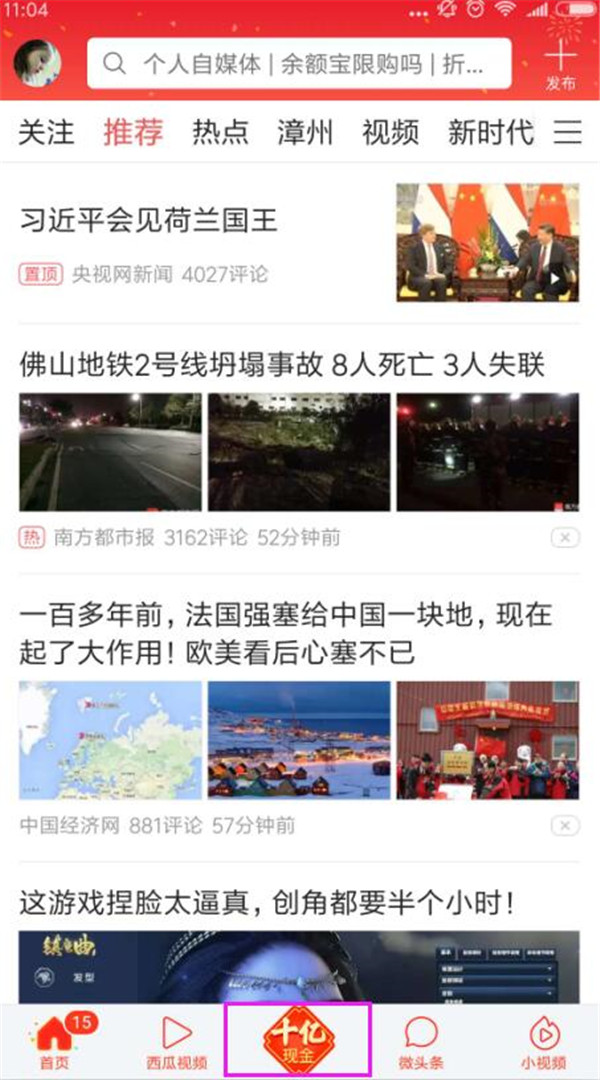Switch to the 漳州 tab
600x1080 pixels.
point(305,132)
